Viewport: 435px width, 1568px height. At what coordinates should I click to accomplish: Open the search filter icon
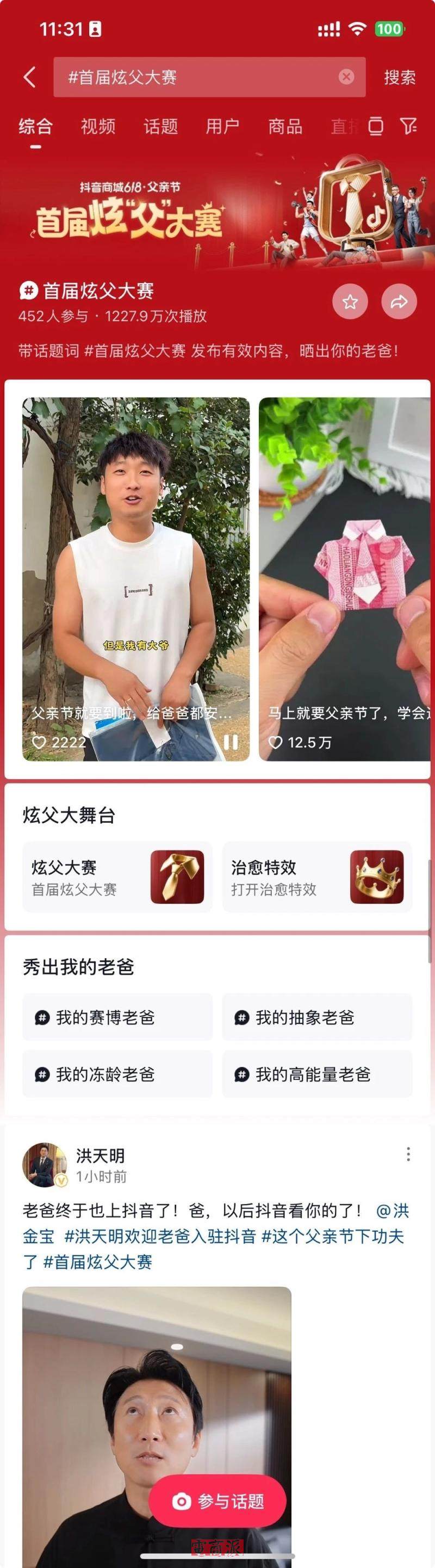click(408, 126)
